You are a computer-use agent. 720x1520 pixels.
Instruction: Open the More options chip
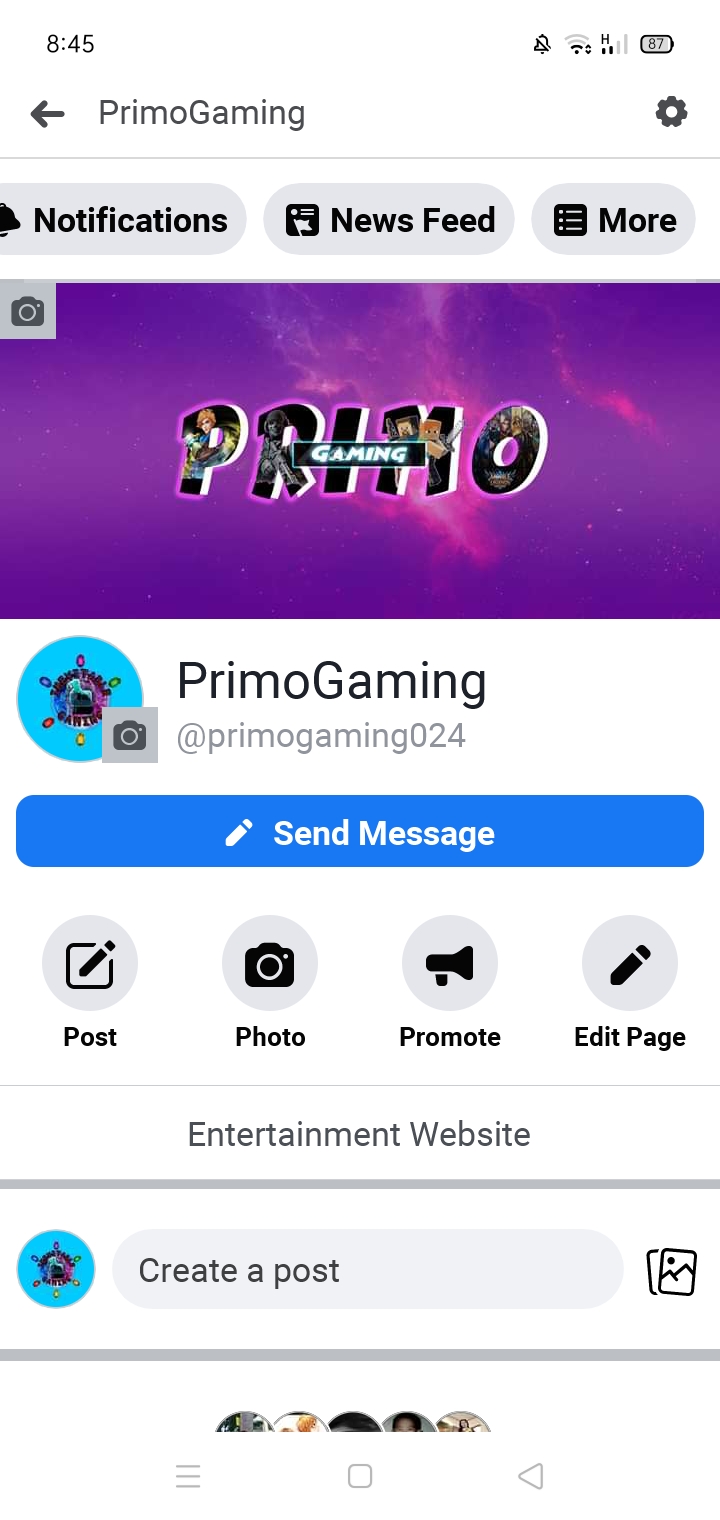(x=614, y=220)
